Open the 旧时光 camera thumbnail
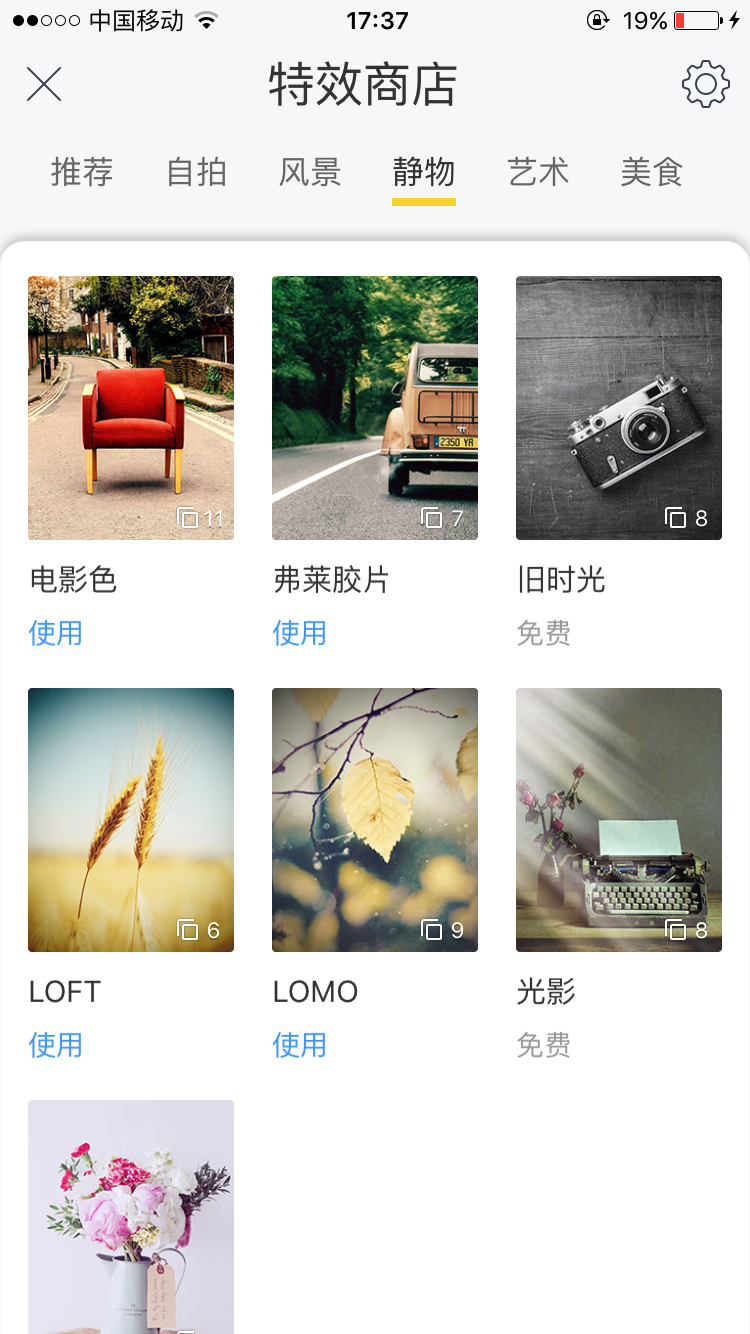The image size is (750, 1334). [619, 408]
